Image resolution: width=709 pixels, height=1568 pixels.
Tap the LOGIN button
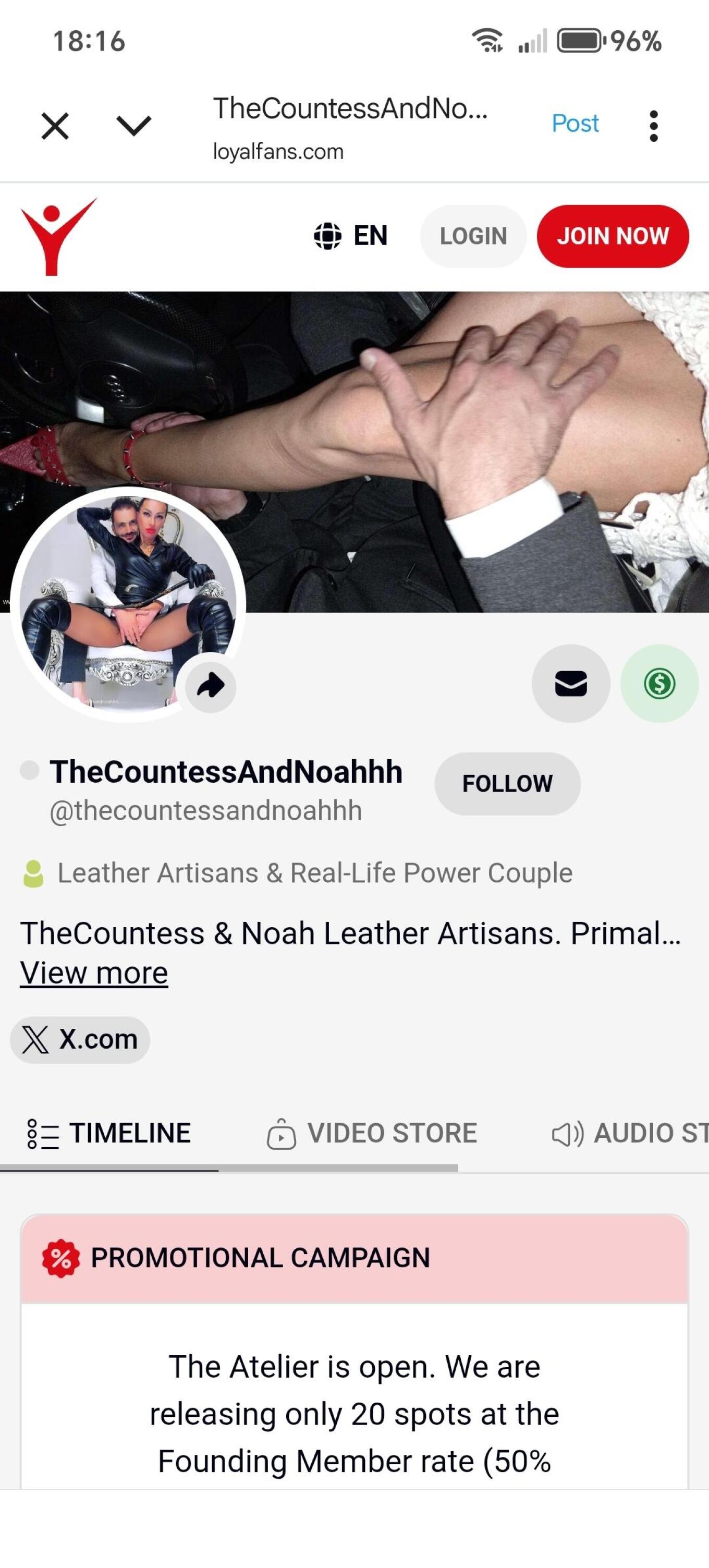(x=473, y=236)
